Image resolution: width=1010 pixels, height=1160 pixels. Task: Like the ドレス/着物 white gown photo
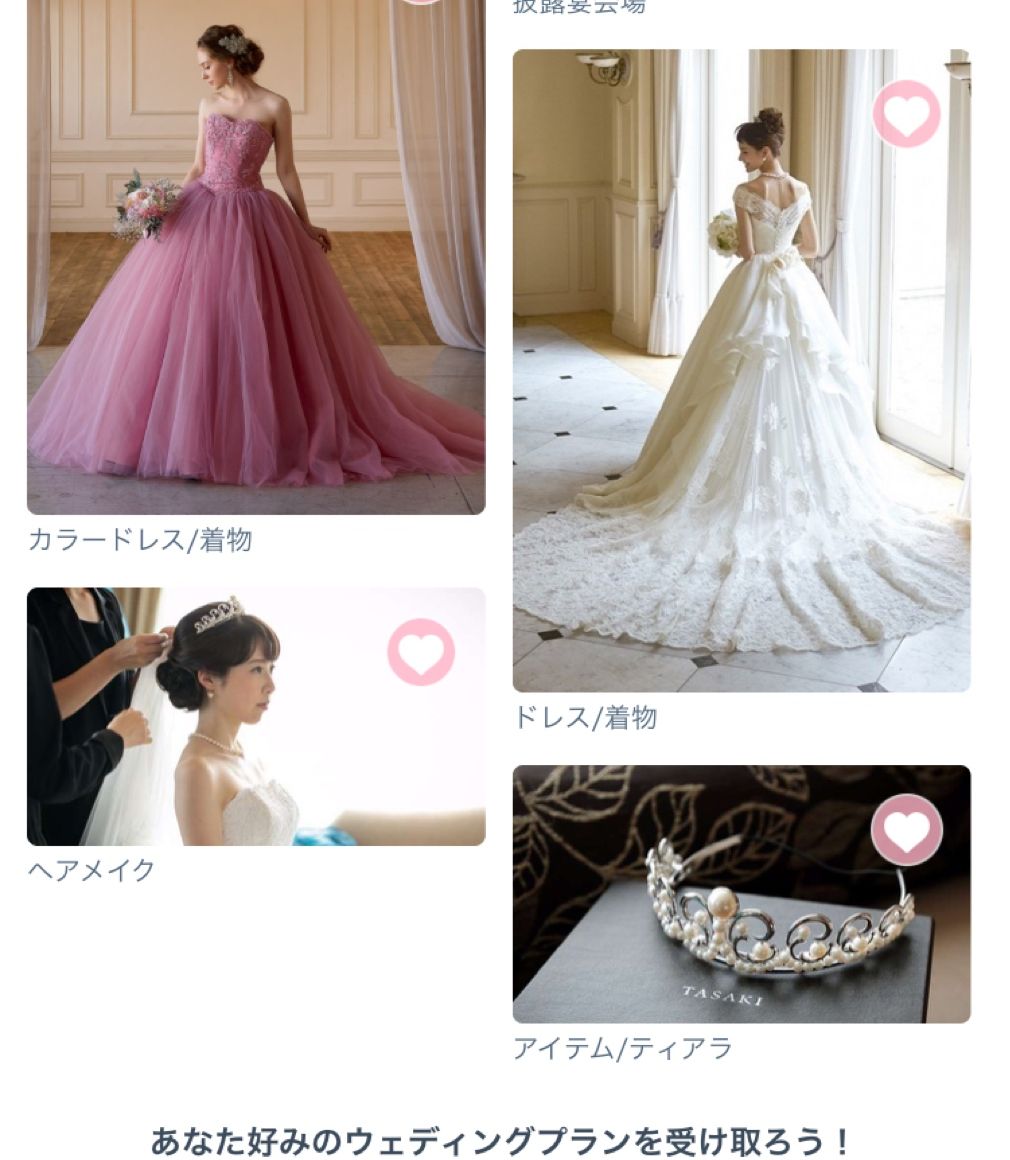(x=906, y=115)
